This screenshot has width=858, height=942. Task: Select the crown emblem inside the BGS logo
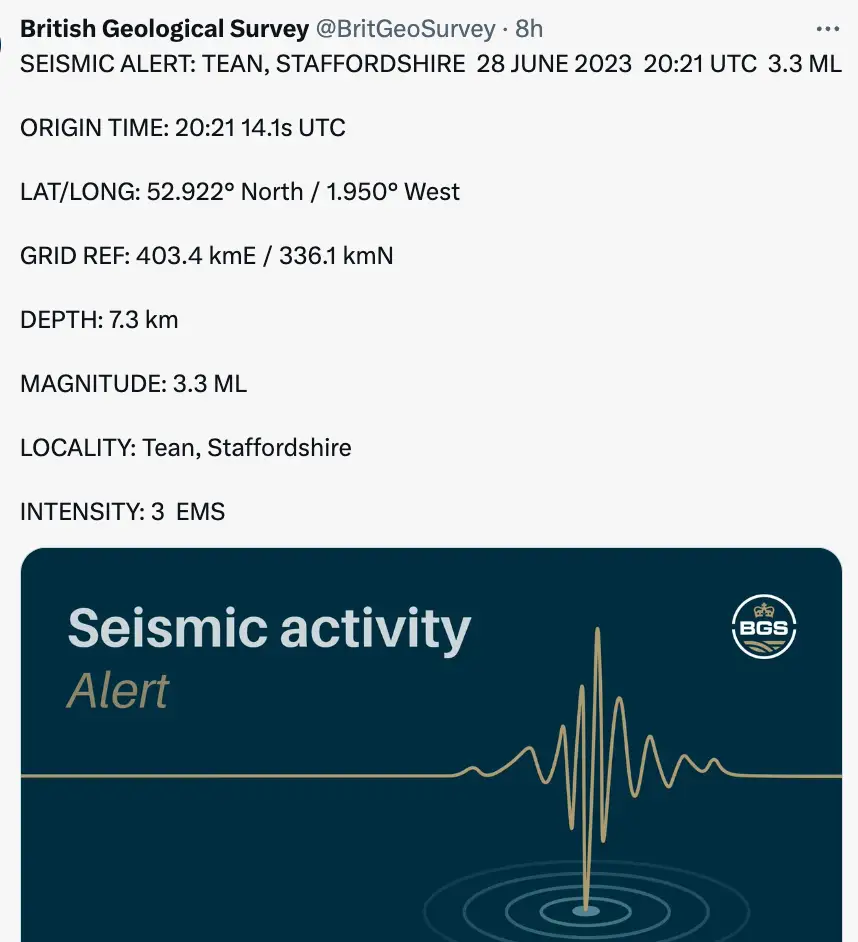click(x=764, y=611)
